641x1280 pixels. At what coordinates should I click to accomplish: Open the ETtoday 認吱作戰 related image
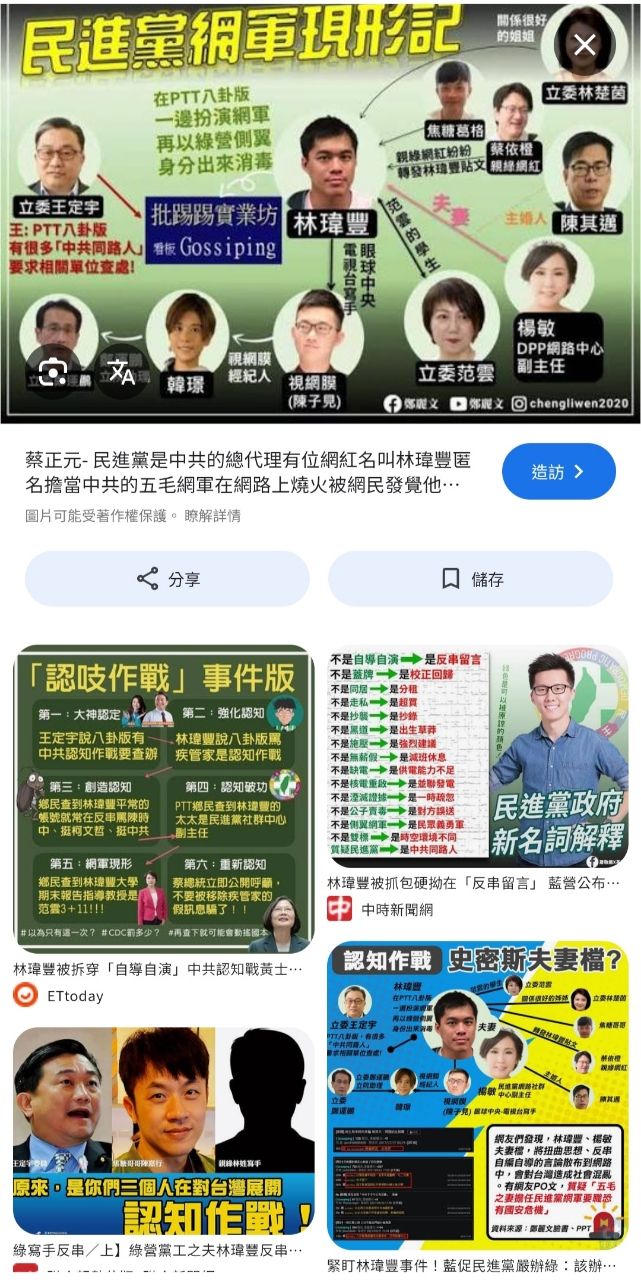pyautogui.click(x=163, y=799)
